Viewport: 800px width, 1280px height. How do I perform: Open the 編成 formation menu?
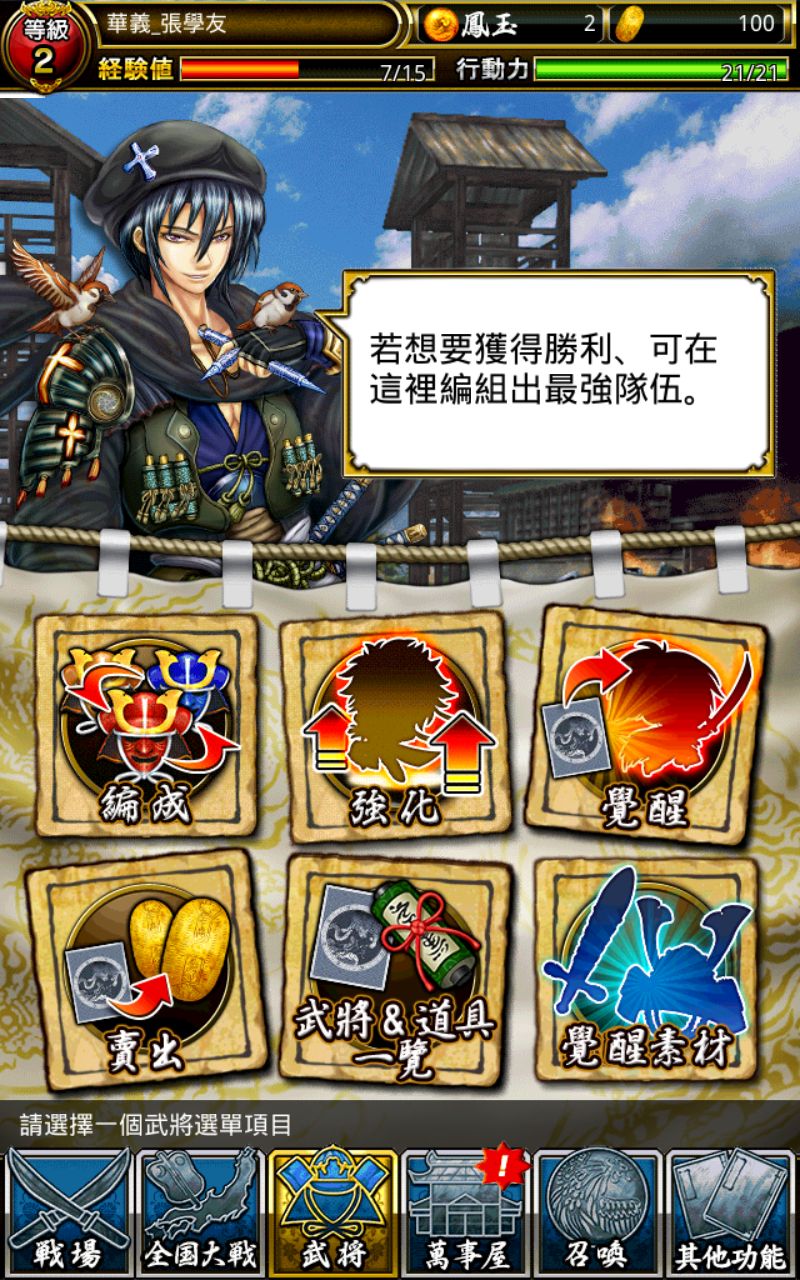click(146, 725)
